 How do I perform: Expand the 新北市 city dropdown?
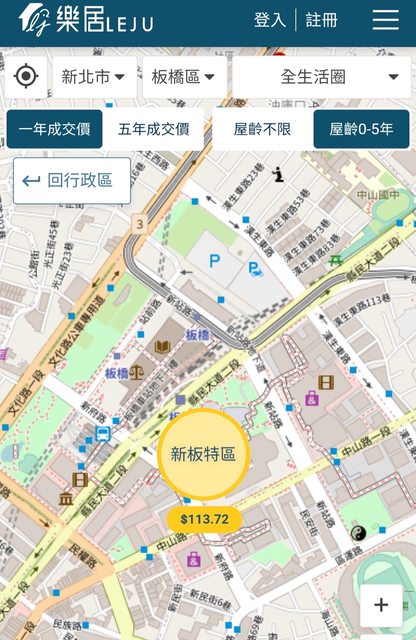(x=94, y=77)
